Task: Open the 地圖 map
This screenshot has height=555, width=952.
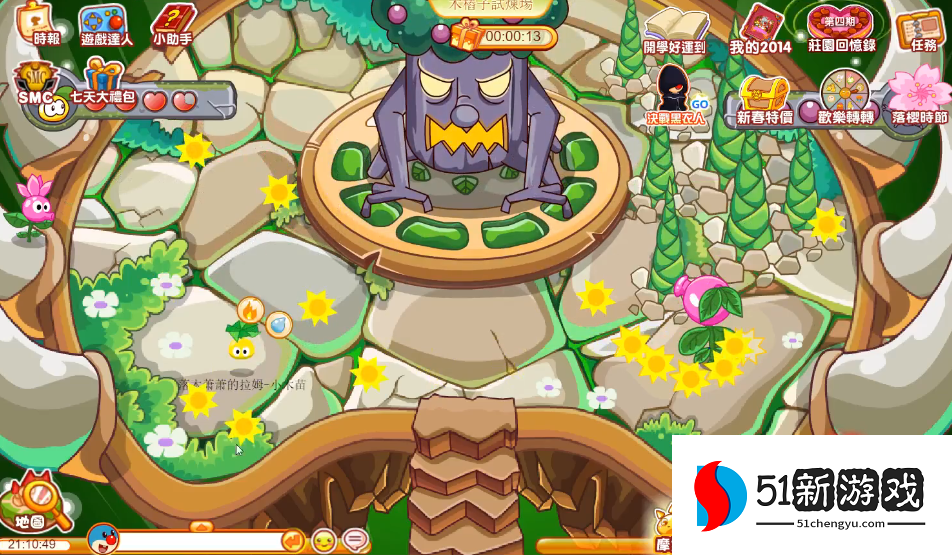Action: point(36,503)
